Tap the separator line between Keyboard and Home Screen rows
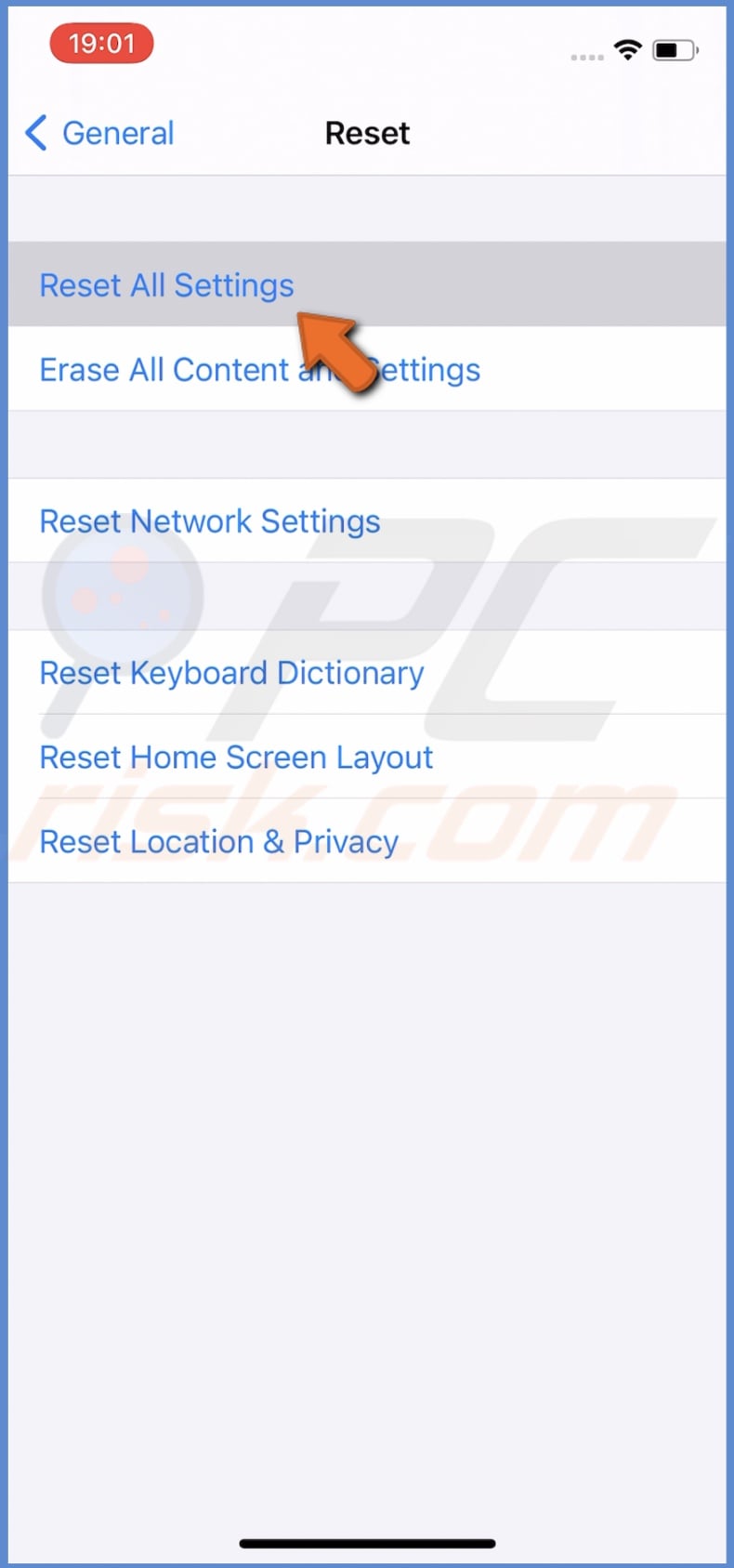The image size is (734, 1568). (367, 715)
